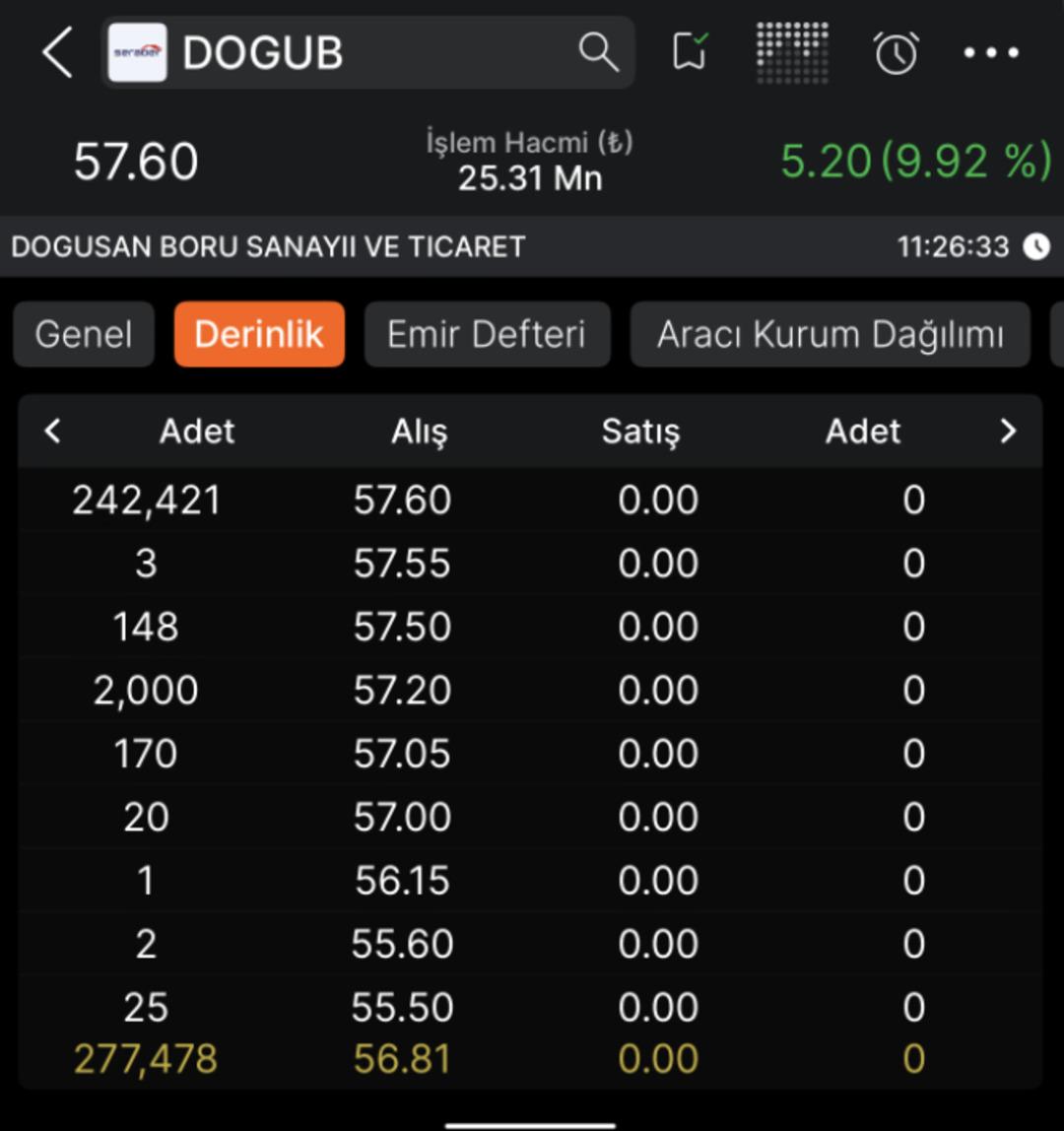Open the dotted grid view icon
1064x1131 pixels.
click(x=792, y=52)
